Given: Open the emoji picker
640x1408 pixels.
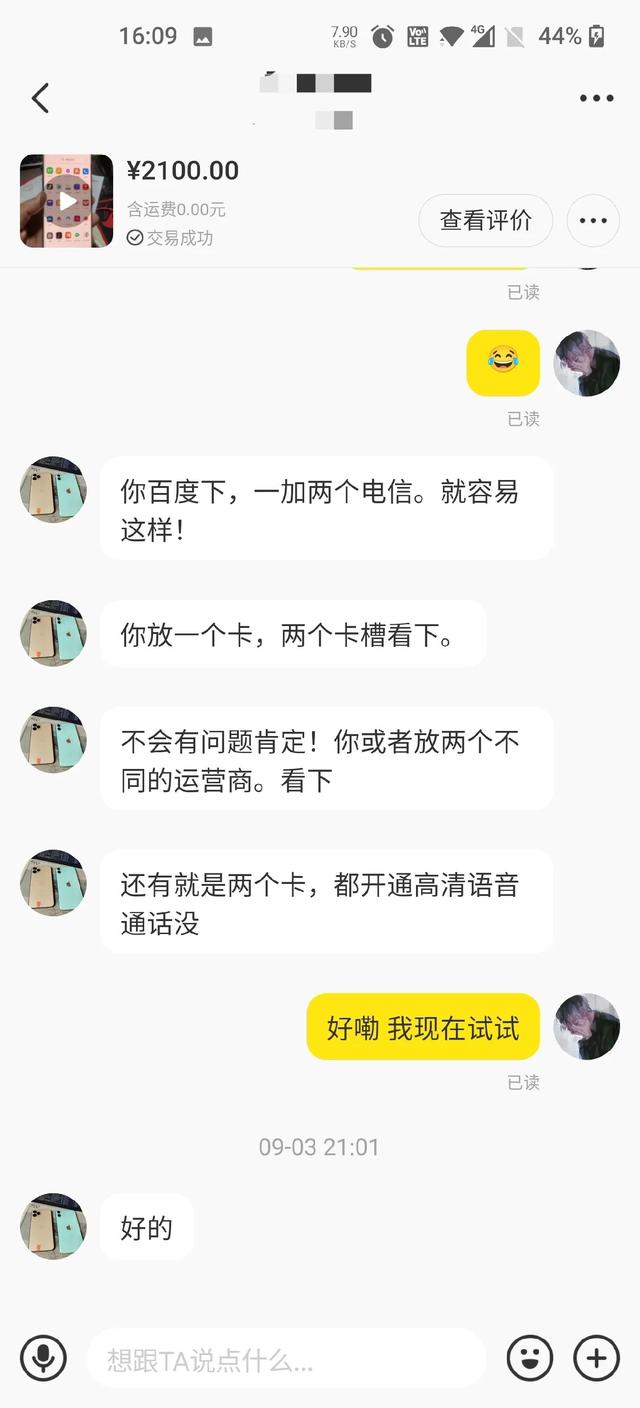Looking at the screenshot, I should click(530, 1358).
